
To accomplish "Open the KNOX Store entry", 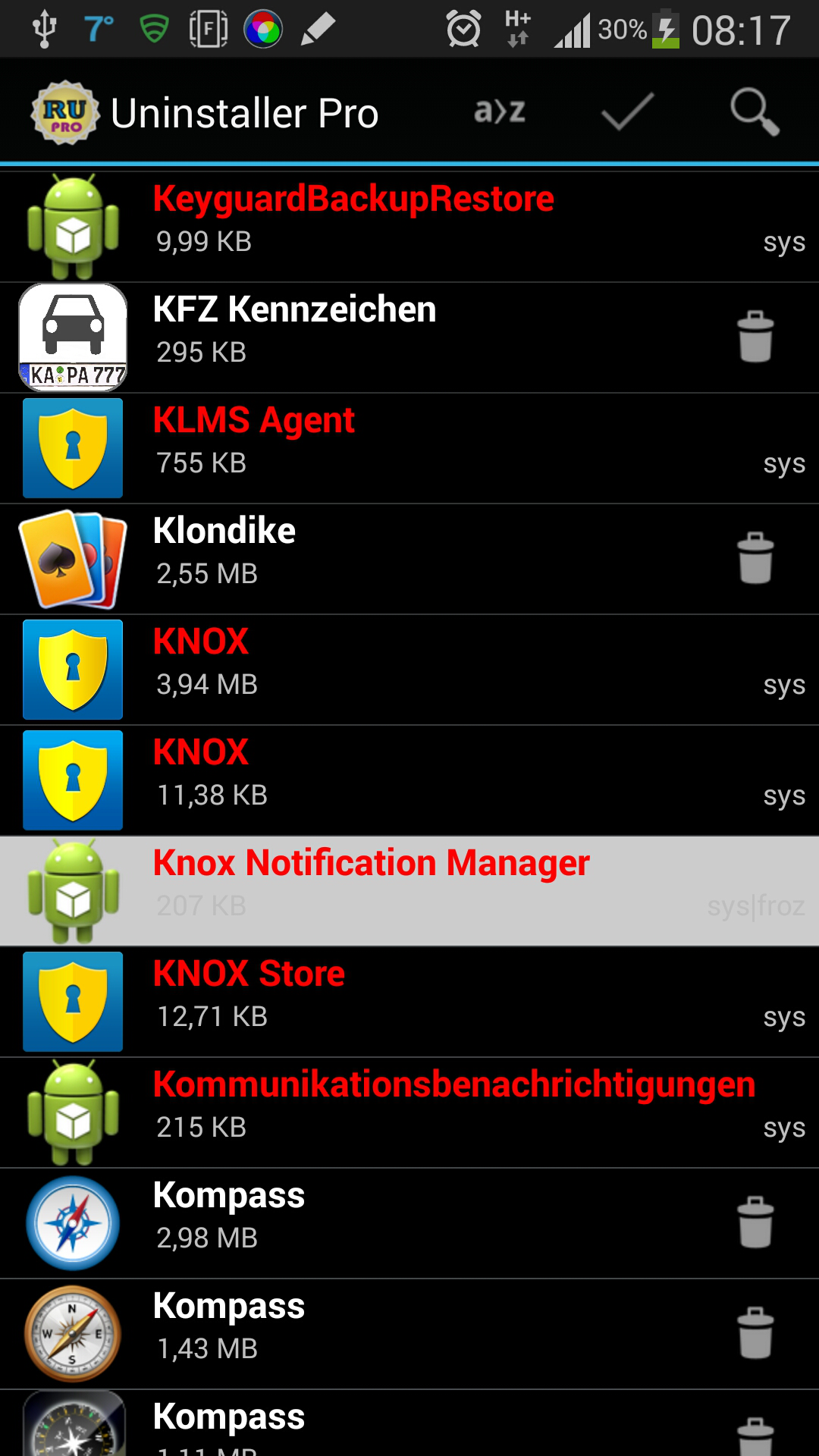I will [x=409, y=1002].
